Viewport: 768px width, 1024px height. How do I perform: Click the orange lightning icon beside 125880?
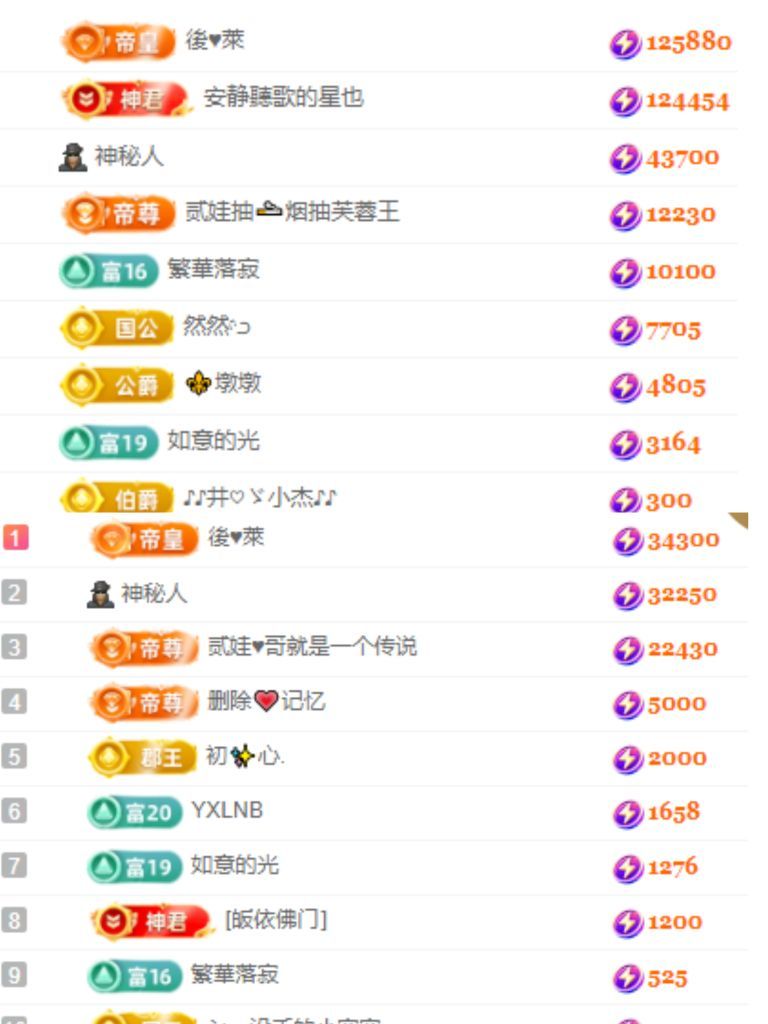(627, 42)
